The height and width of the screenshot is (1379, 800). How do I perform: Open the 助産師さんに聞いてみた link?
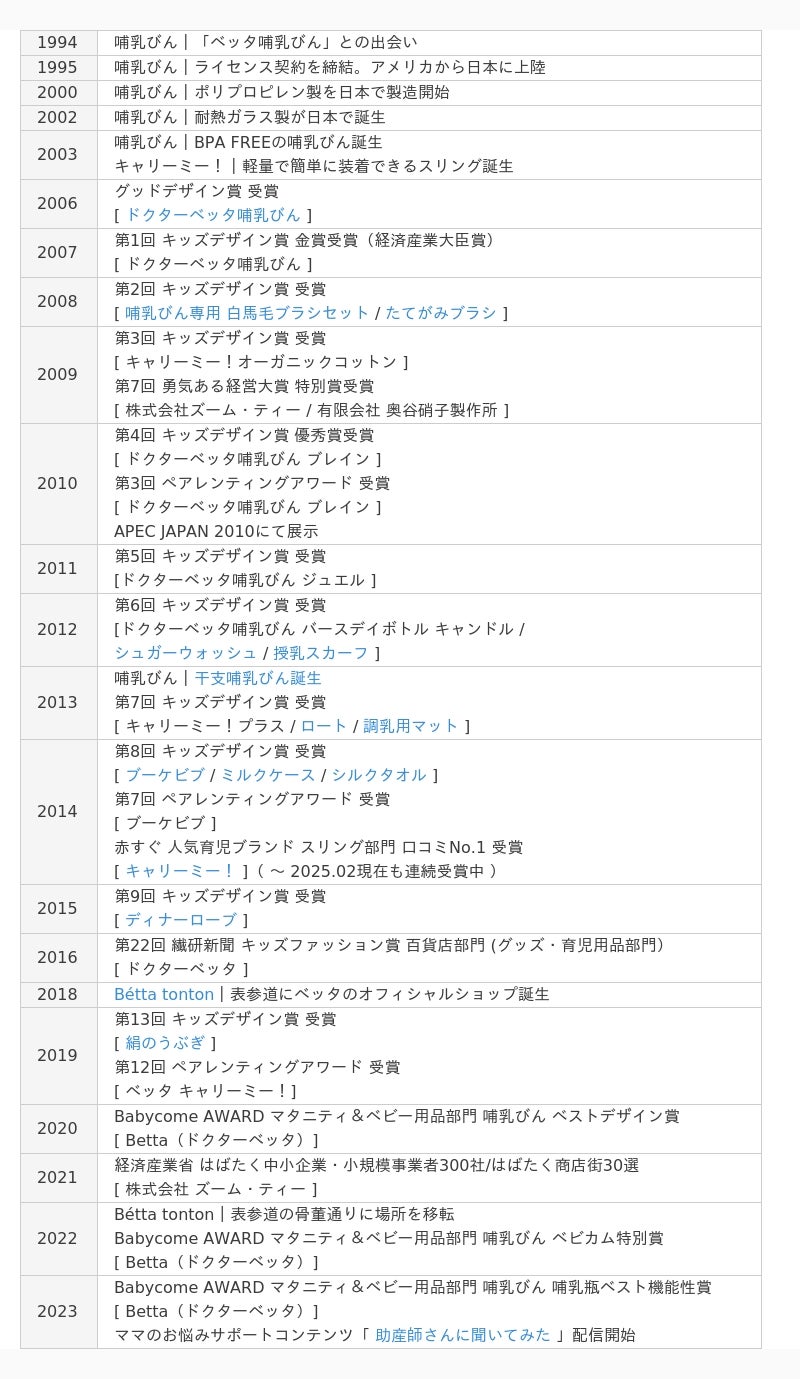(x=462, y=1335)
